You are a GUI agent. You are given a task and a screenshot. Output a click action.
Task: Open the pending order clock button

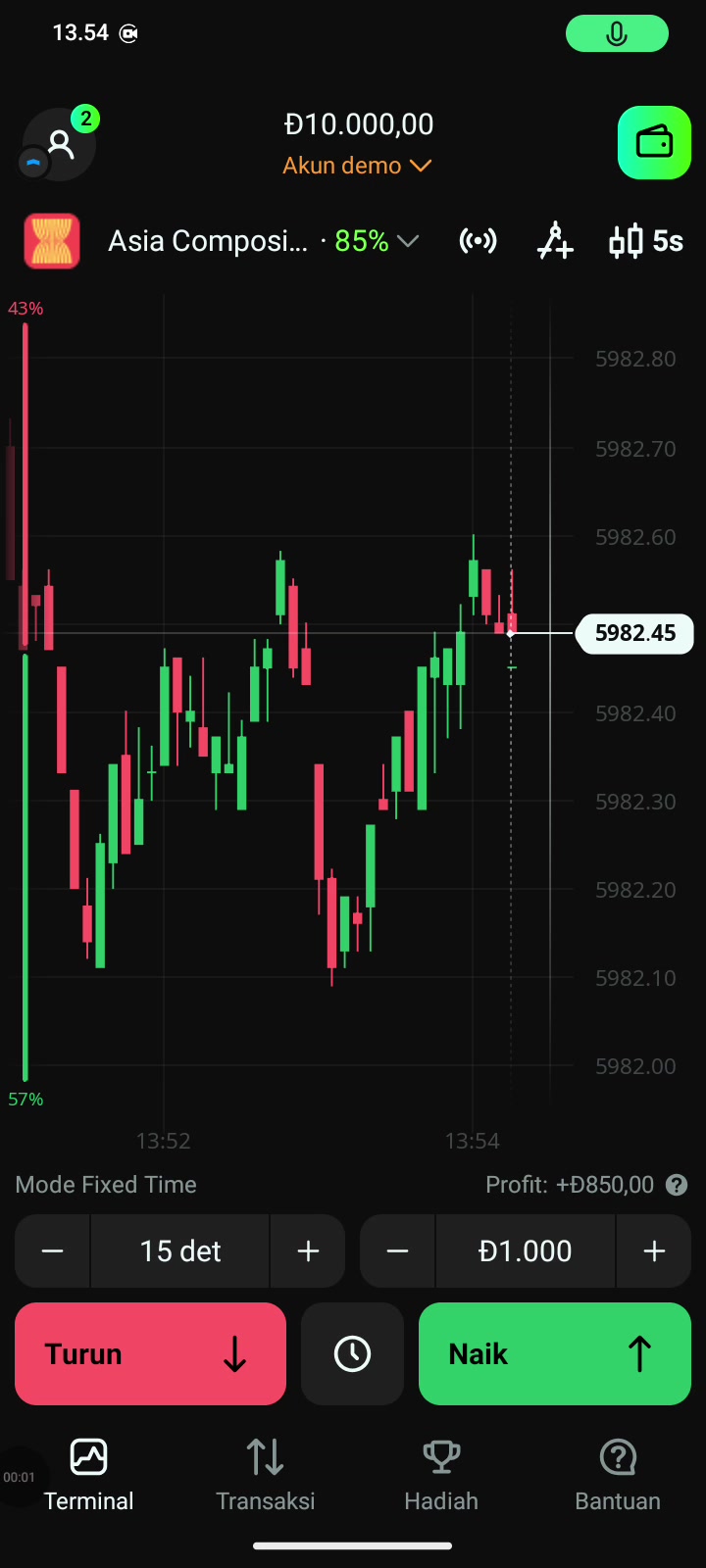pyautogui.click(x=352, y=1353)
